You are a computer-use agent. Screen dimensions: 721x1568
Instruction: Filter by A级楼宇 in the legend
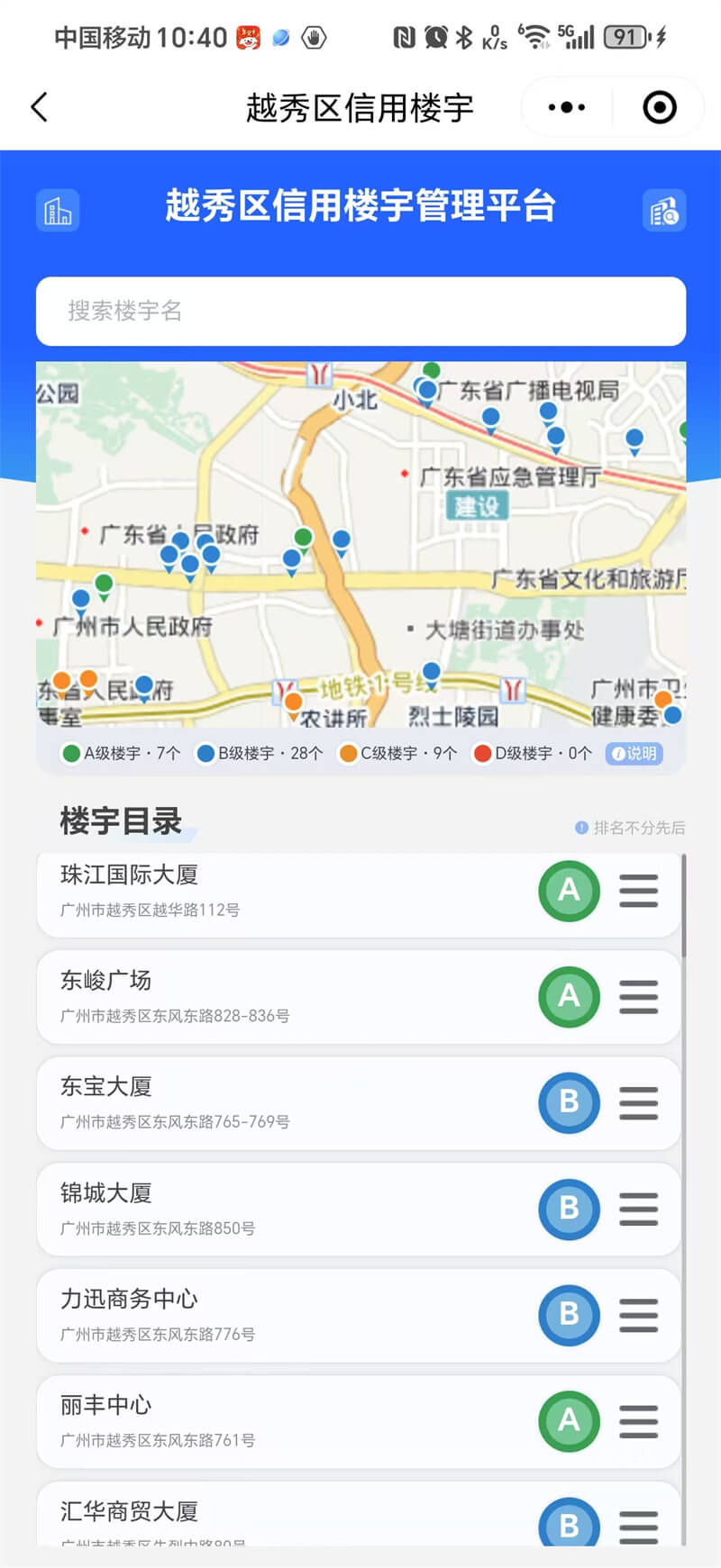click(121, 753)
